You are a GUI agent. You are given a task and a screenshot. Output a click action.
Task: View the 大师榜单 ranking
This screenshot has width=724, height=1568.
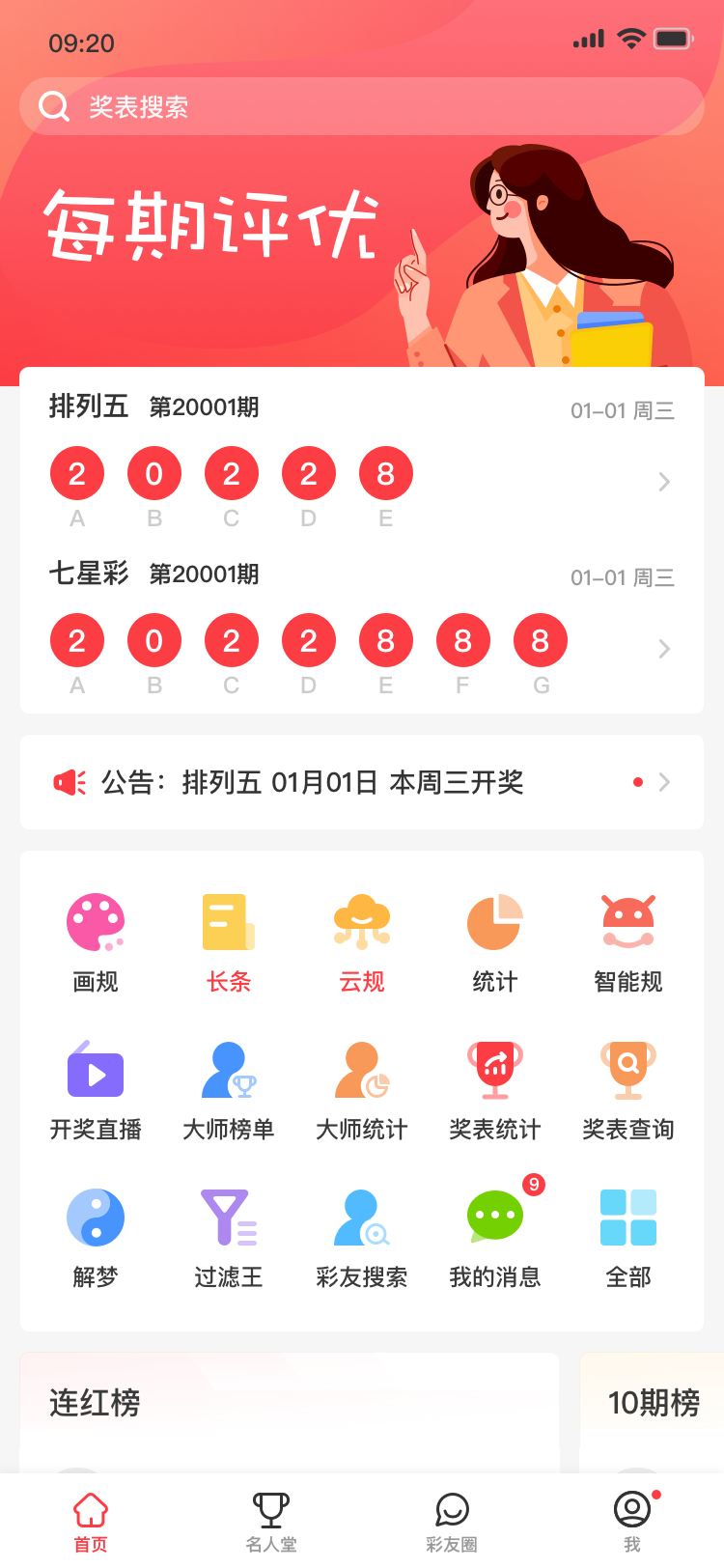click(229, 1089)
